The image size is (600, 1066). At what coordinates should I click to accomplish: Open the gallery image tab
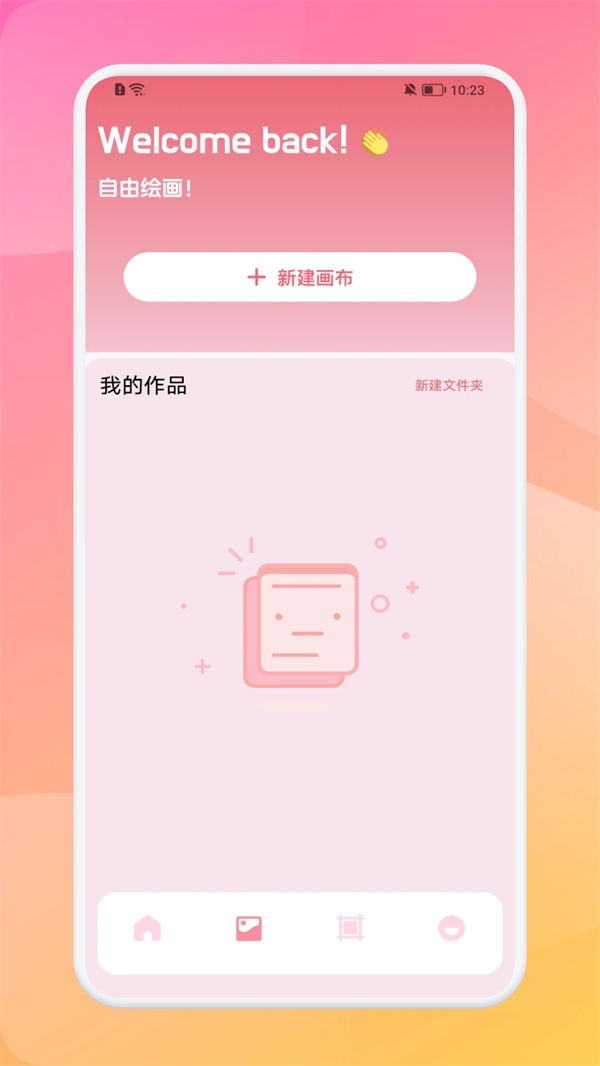tap(248, 929)
